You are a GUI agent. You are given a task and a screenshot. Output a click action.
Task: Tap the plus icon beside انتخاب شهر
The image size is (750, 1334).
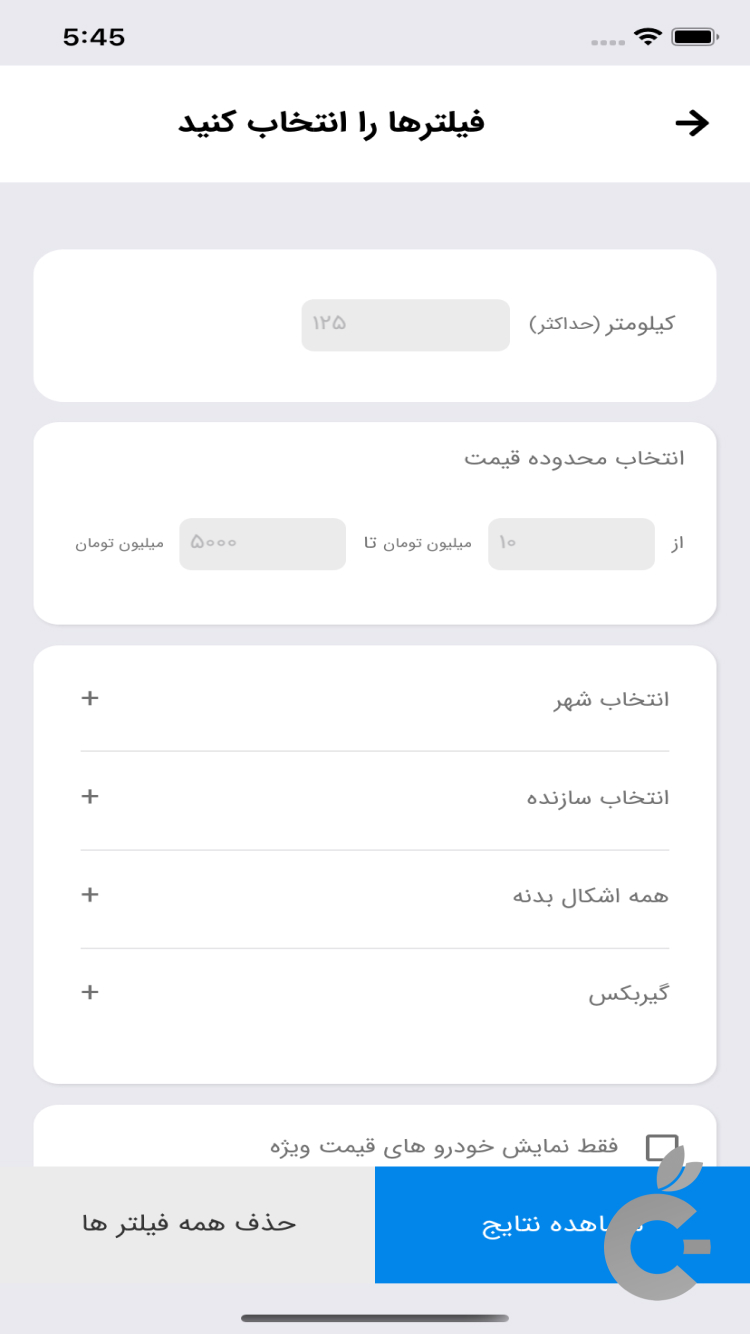click(89, 698)
